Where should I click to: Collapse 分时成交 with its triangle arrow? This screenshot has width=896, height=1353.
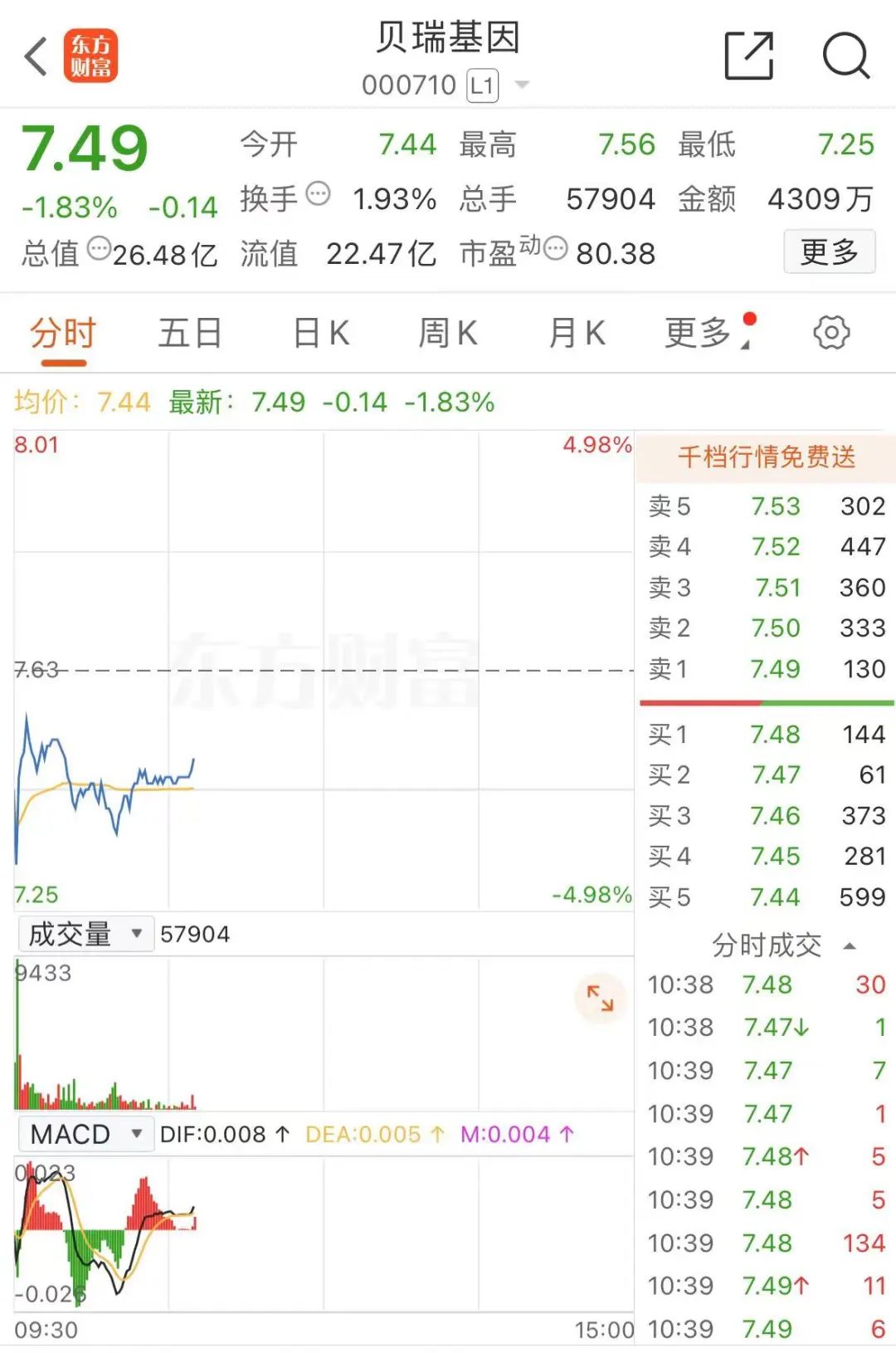[x=848, y=945]
